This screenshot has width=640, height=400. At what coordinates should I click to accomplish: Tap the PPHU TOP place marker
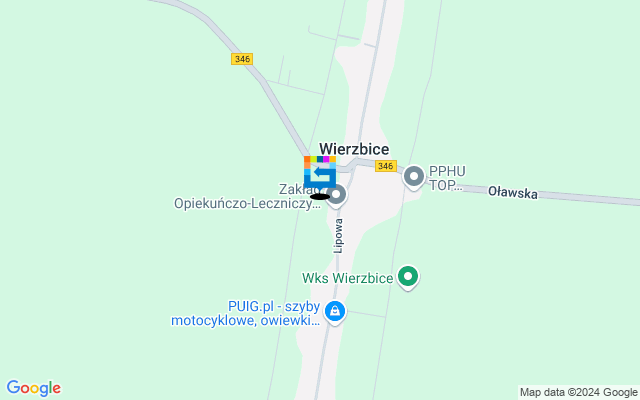point(414,178)
